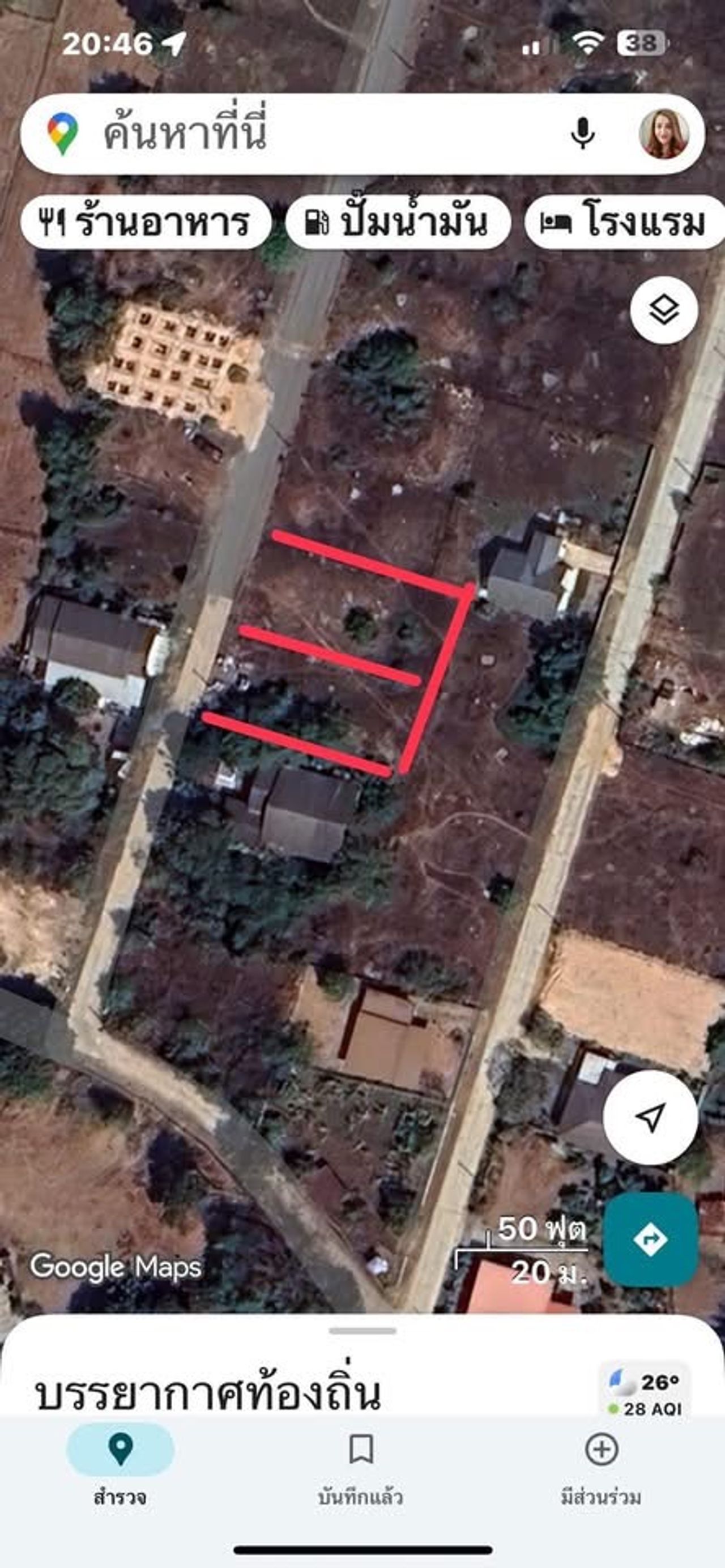This screenshot has height=1568, width=725.
Task: Center map on my location
Action: [650, 1118]
